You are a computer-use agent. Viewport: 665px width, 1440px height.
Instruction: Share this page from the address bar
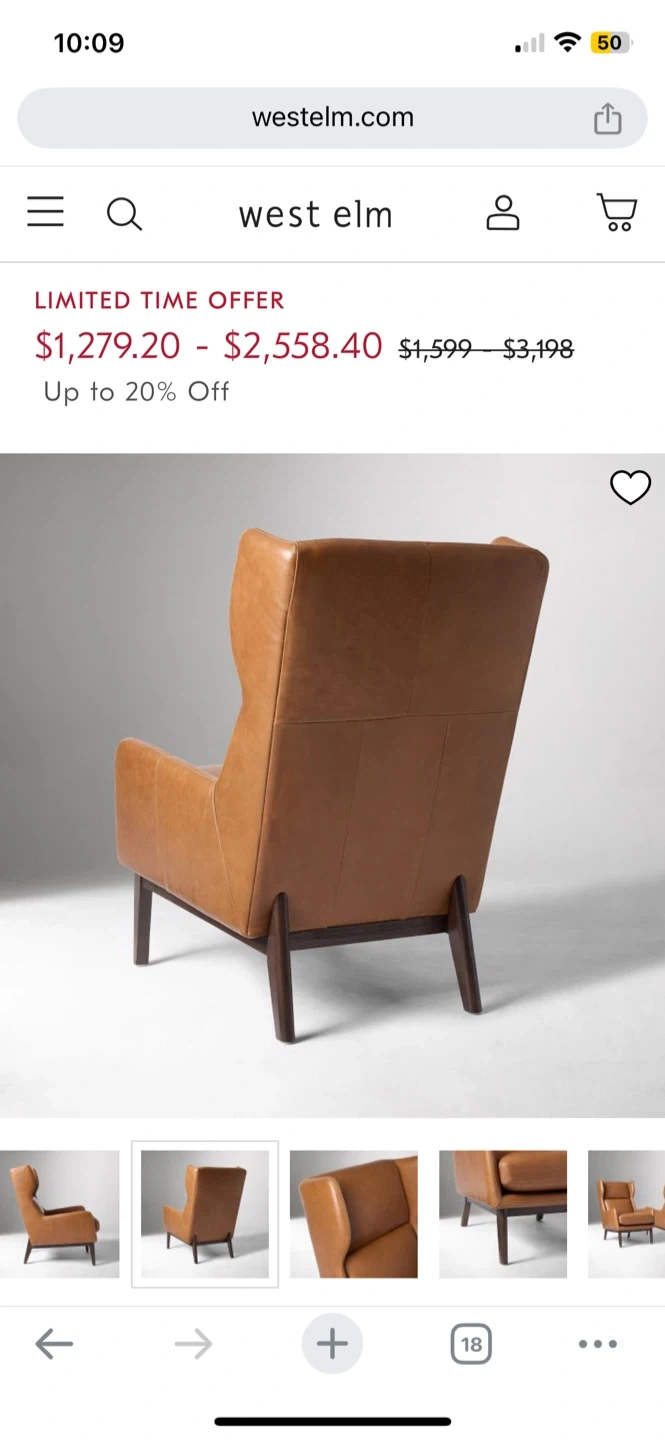tap(607, 119)
